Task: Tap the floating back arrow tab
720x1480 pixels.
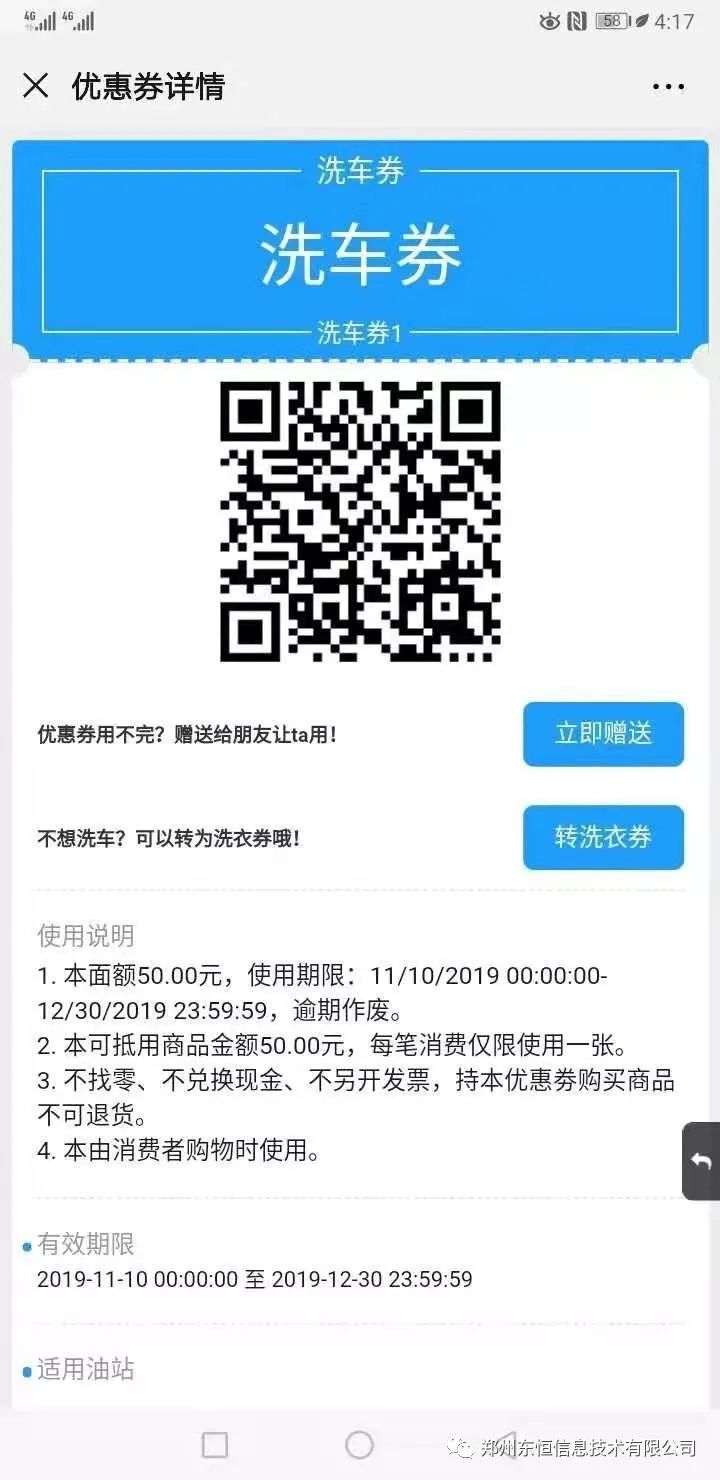Action: tap(702, 1161)
